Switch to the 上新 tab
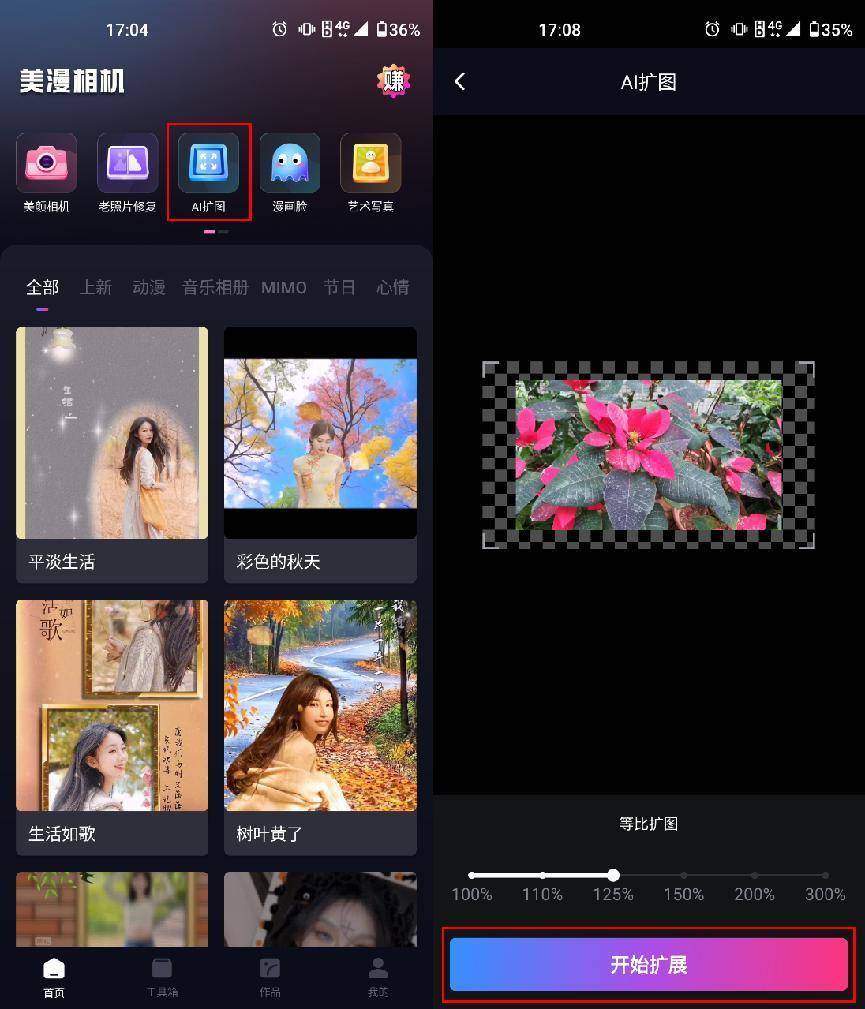This screenshot has height=1009, width=865. (96, 287)
